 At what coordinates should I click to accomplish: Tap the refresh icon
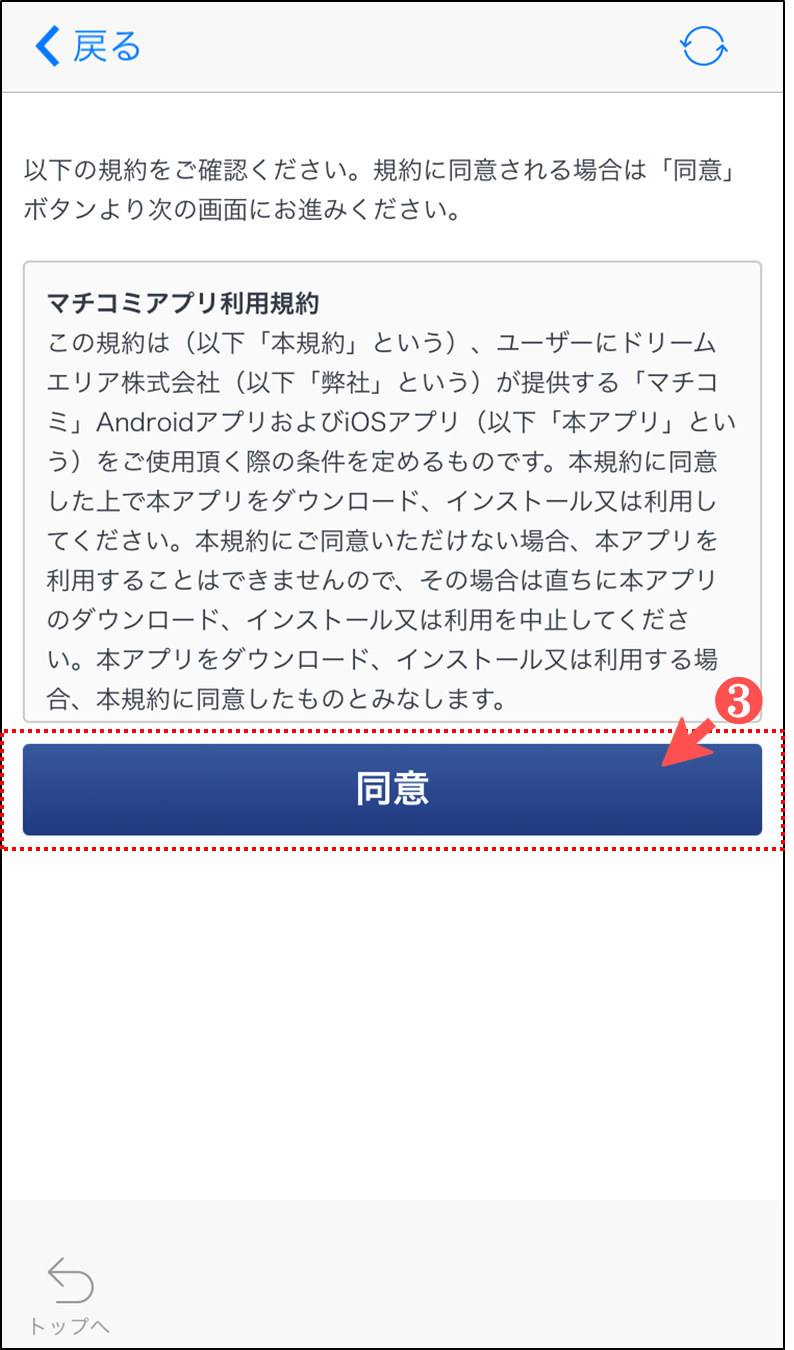point(703,46)
